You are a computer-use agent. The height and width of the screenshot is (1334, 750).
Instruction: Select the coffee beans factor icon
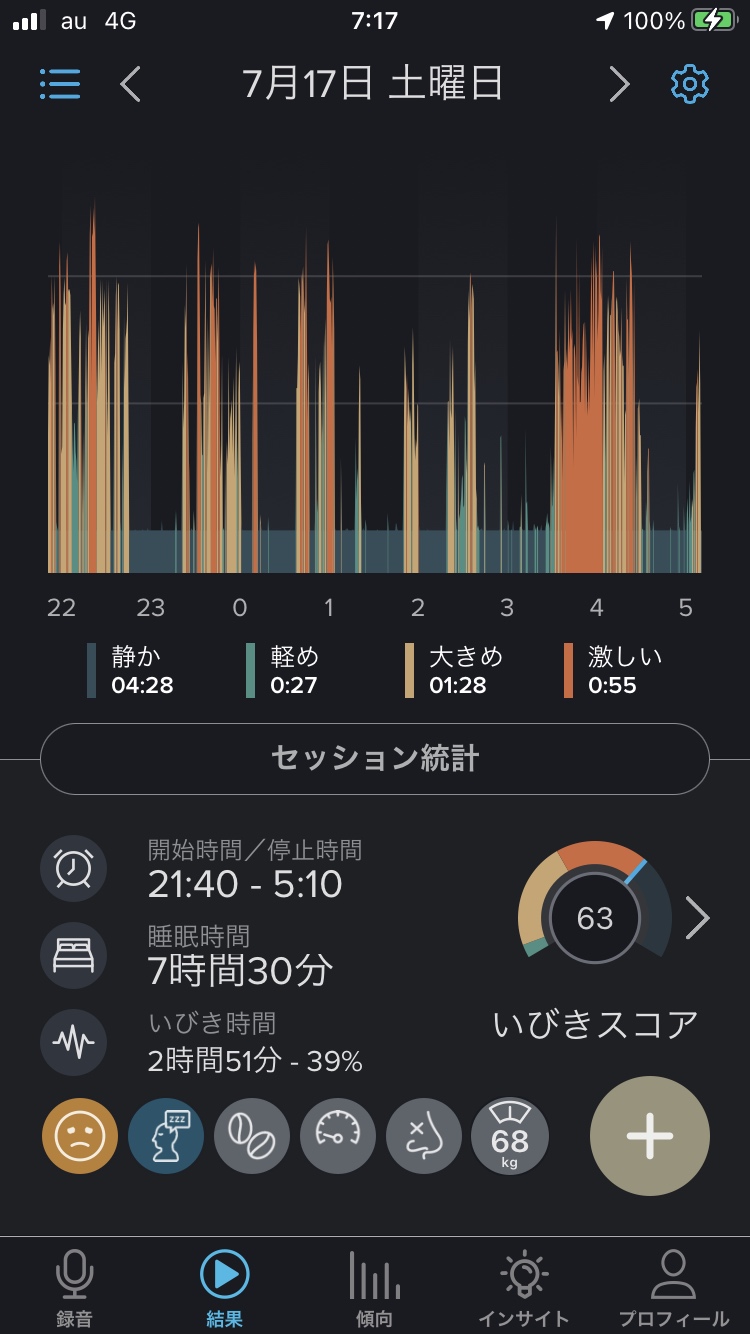click(x=252, y=1137)
